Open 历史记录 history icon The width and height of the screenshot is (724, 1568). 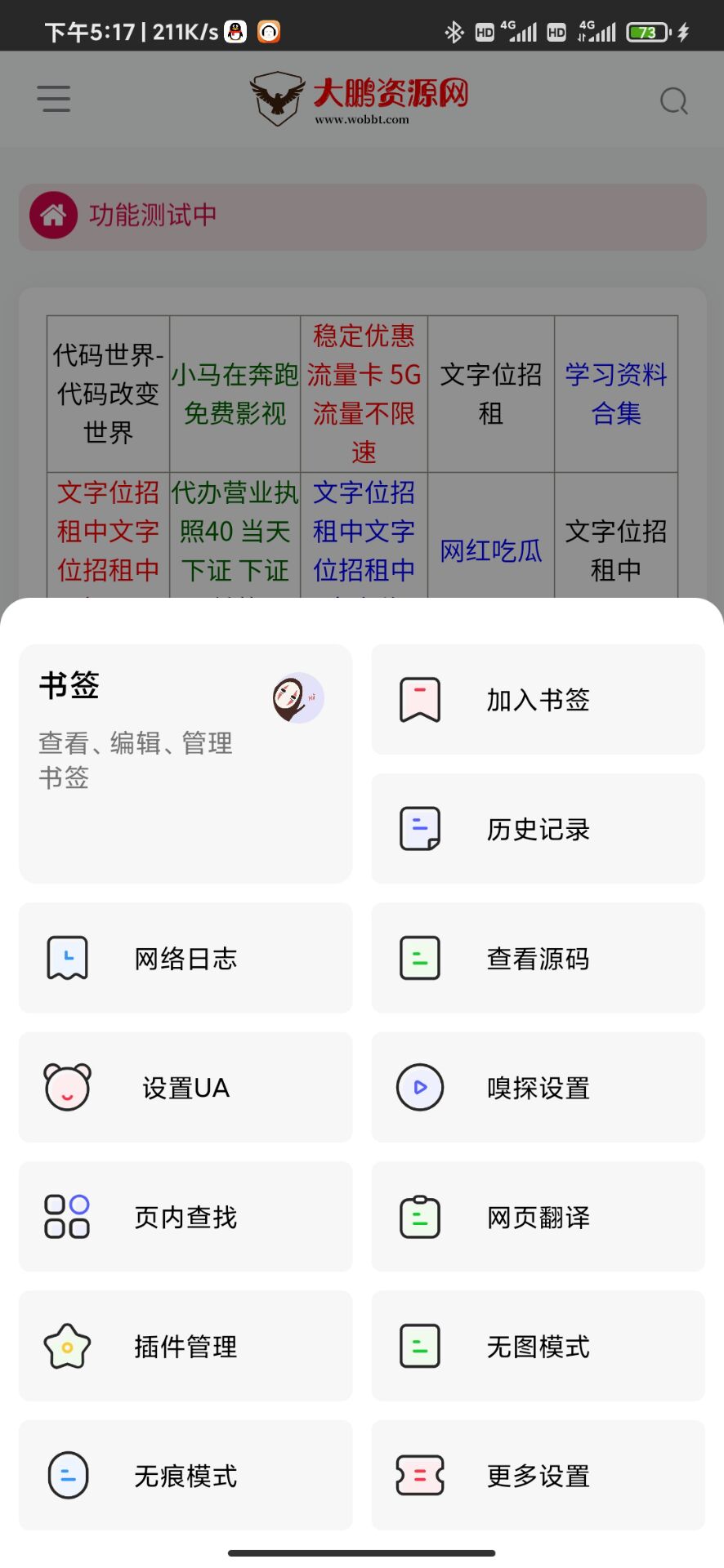point(419,828)
